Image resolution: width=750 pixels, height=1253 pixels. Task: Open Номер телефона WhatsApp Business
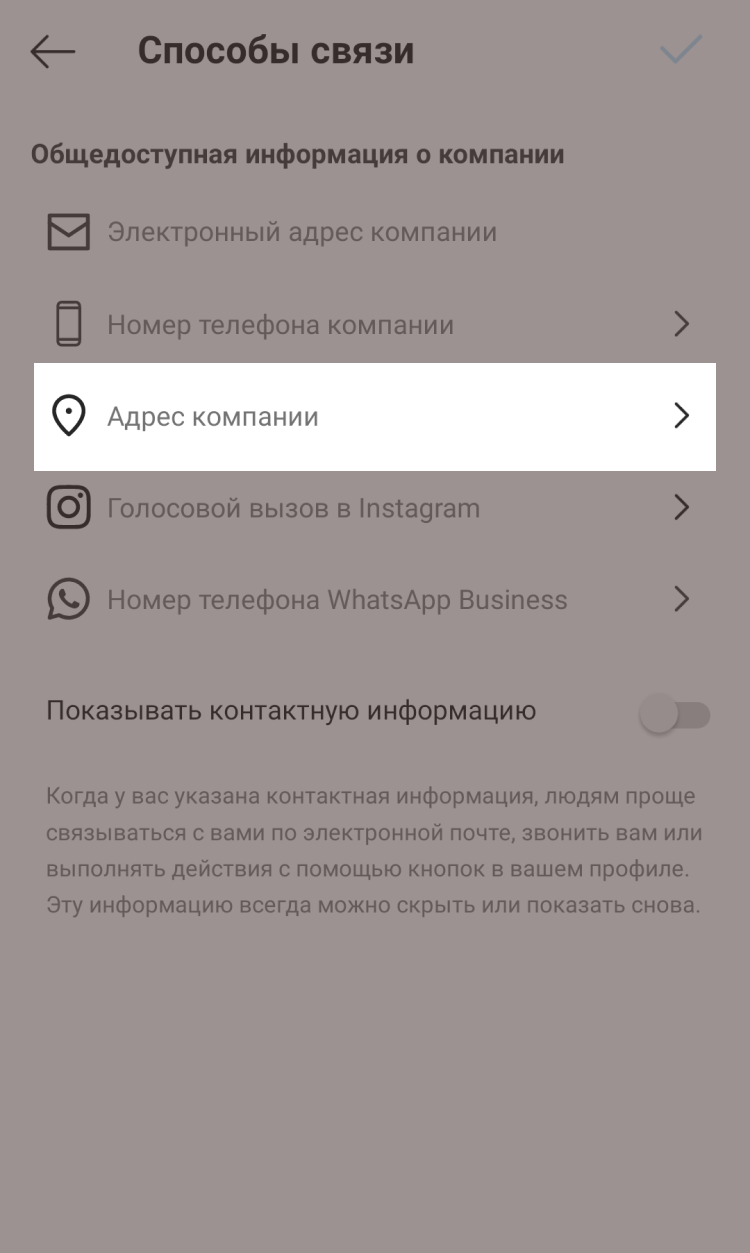point(374,600)
